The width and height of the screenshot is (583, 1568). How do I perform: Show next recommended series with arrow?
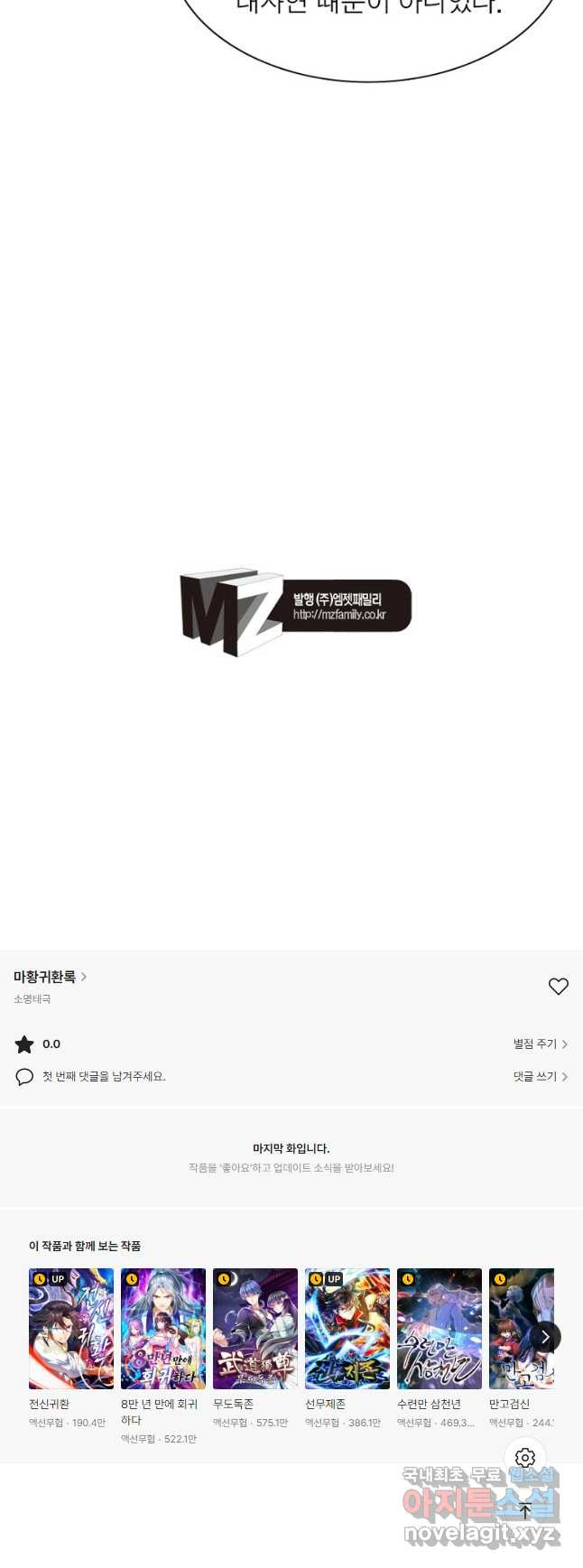[x=545, y=1337]
